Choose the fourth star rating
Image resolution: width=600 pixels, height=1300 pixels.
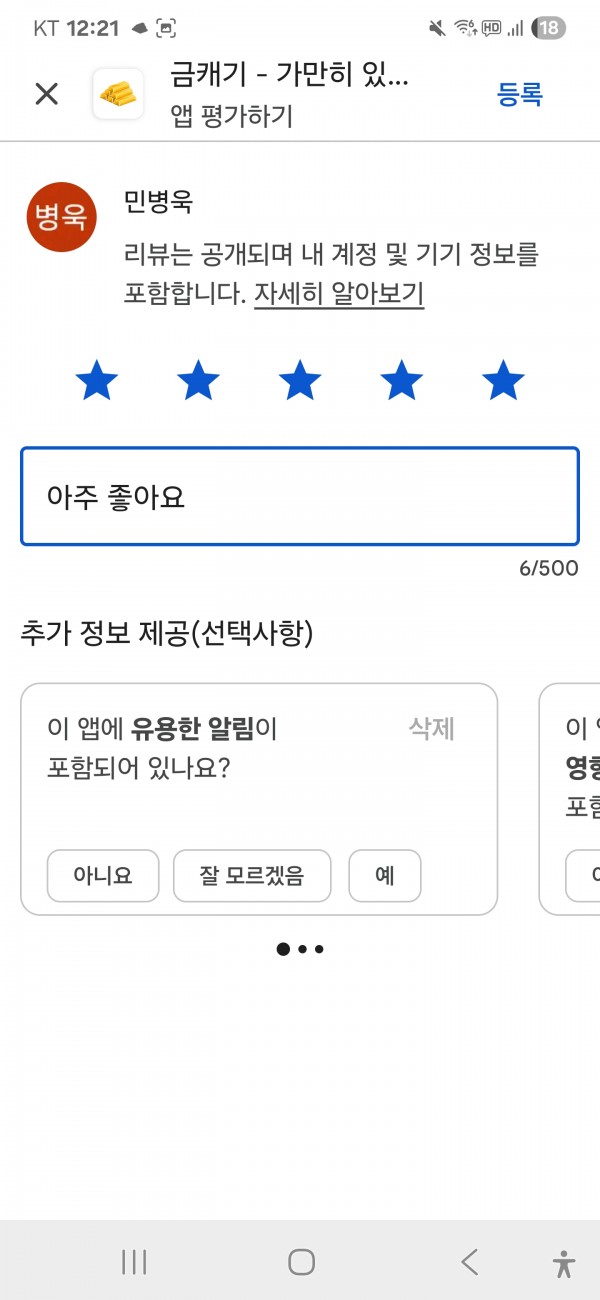point(402,381)
